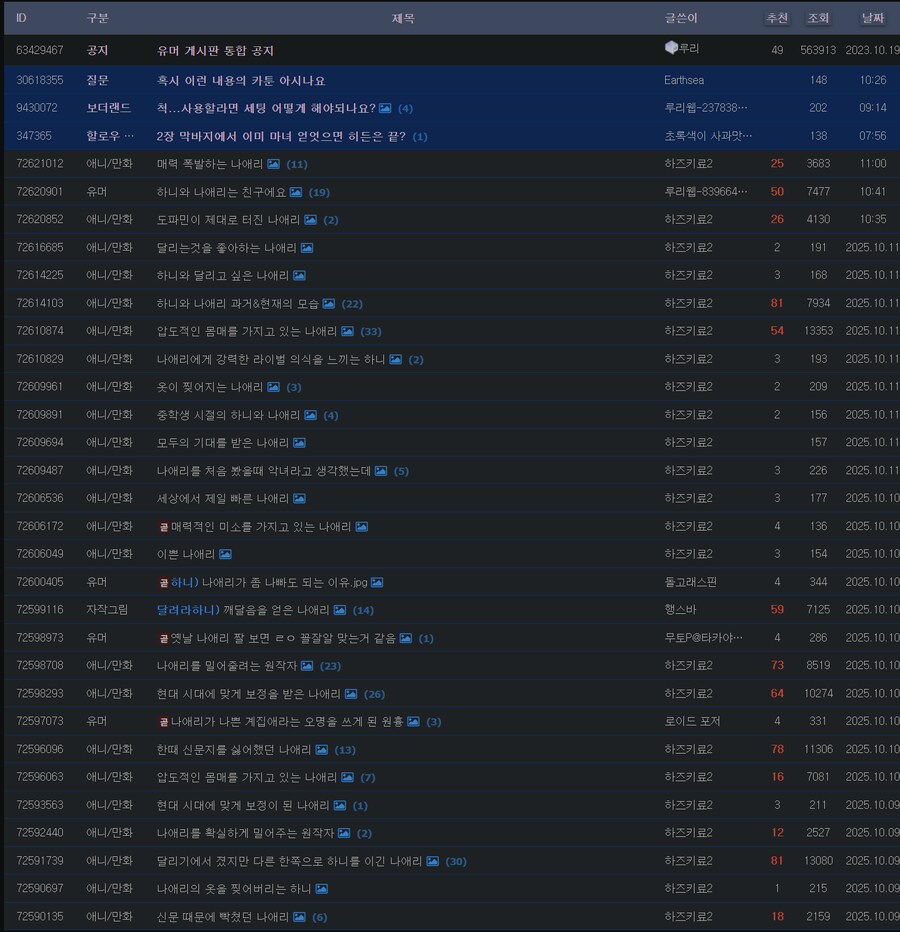Open the 달려라하니 tag in 자작그림 post
The image size is (900, 932).
194,610
